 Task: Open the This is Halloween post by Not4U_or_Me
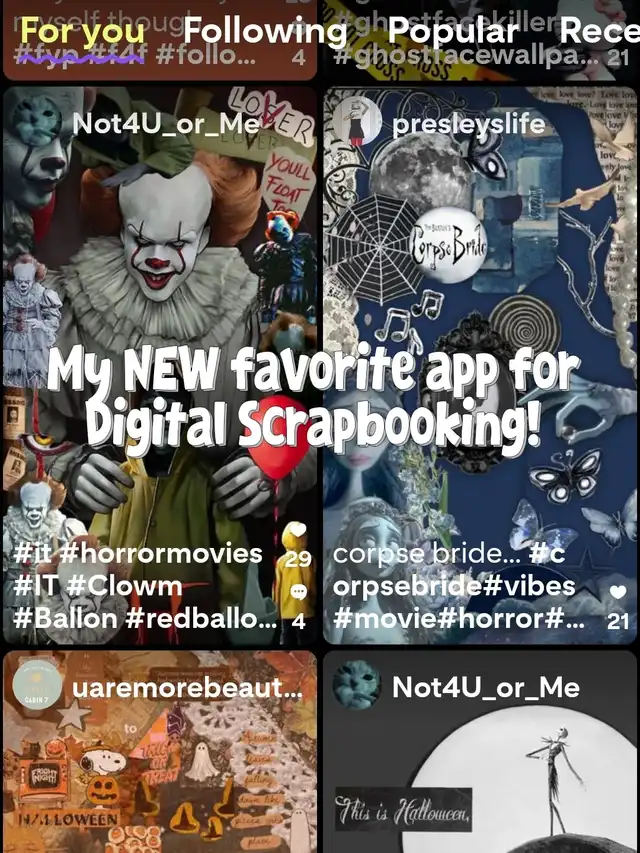coord(480,752)
